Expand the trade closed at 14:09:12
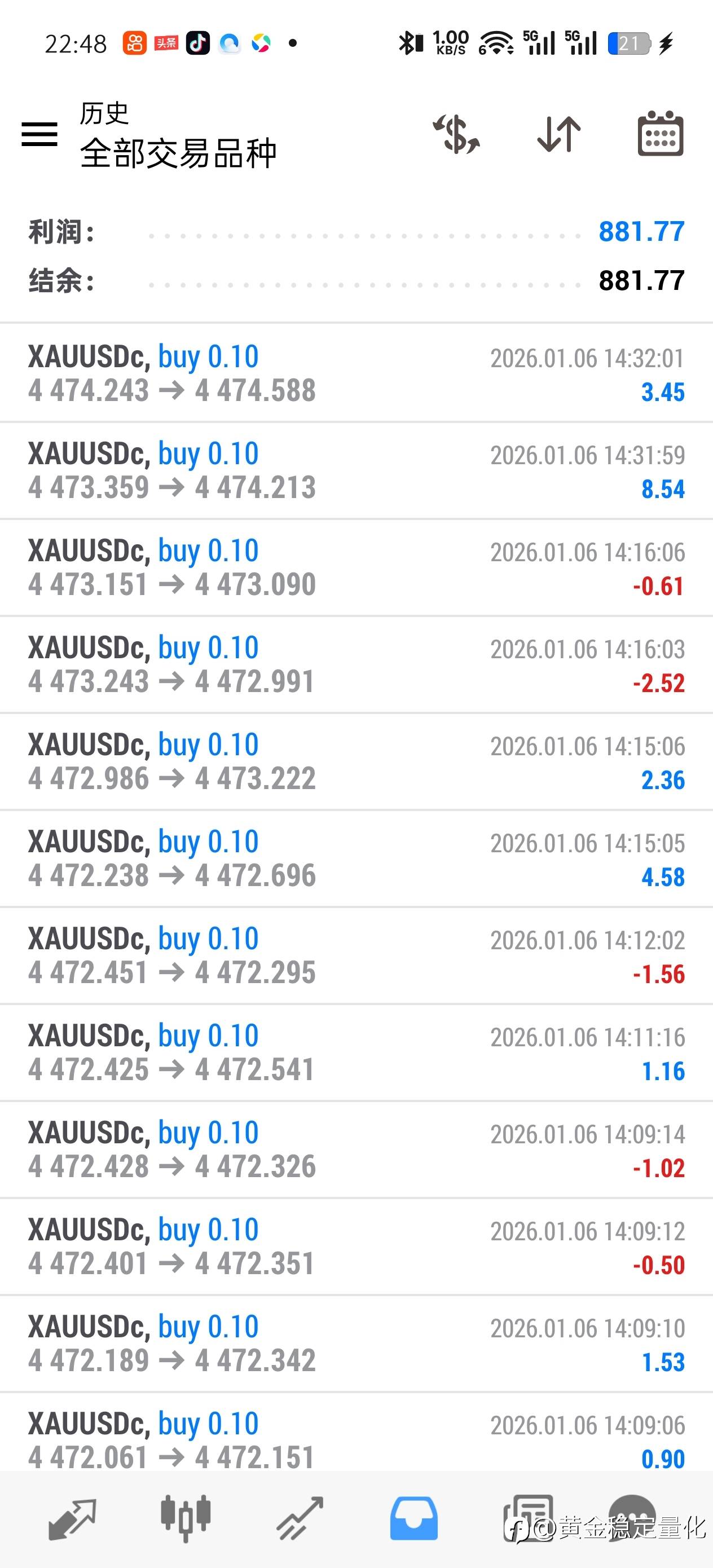This screenshot has height=1568, width=713. (x=356, y=1247)
